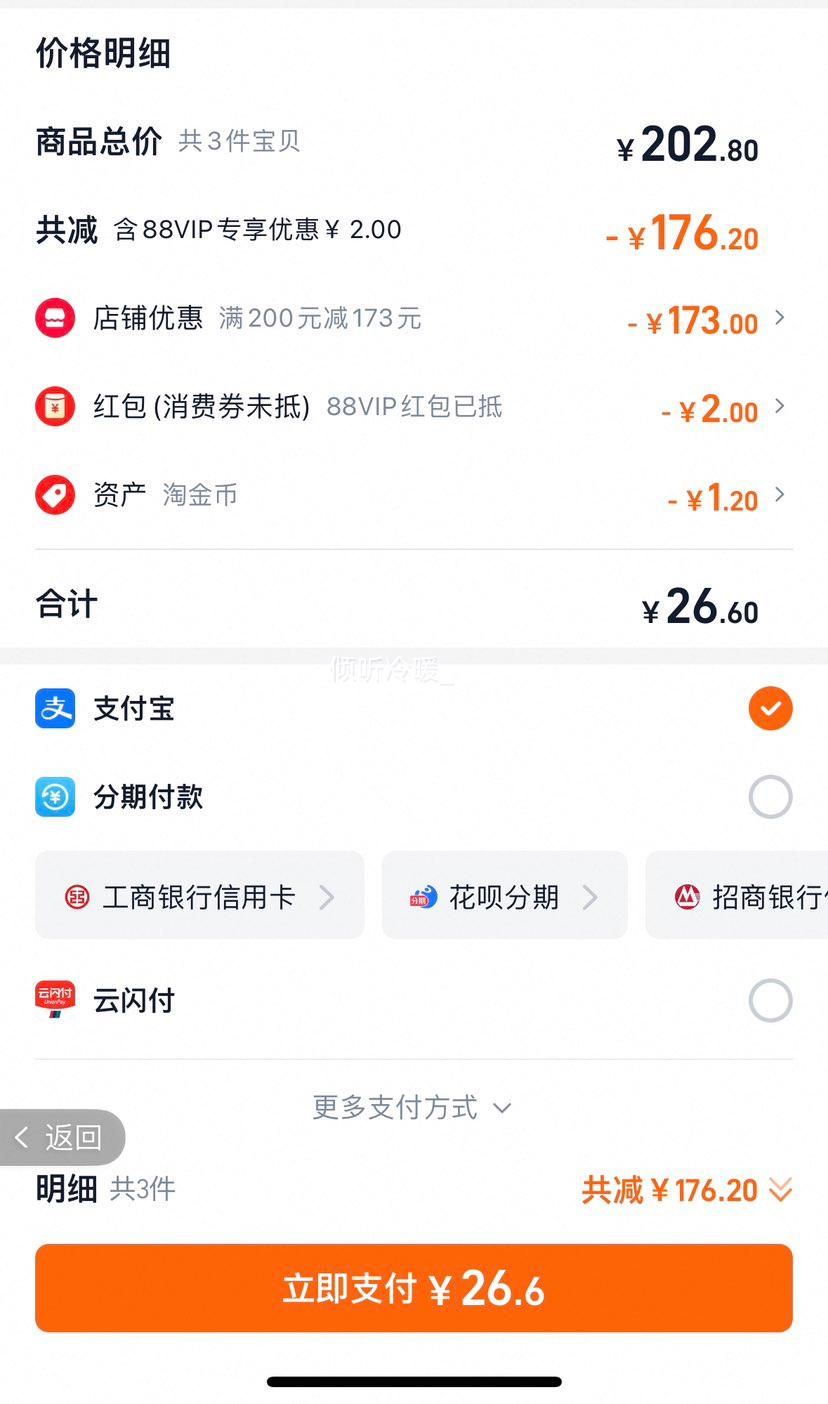Choose 招商银行 installment option
This screenshot has width=828, height=1404.
click(x=737, y=895)
